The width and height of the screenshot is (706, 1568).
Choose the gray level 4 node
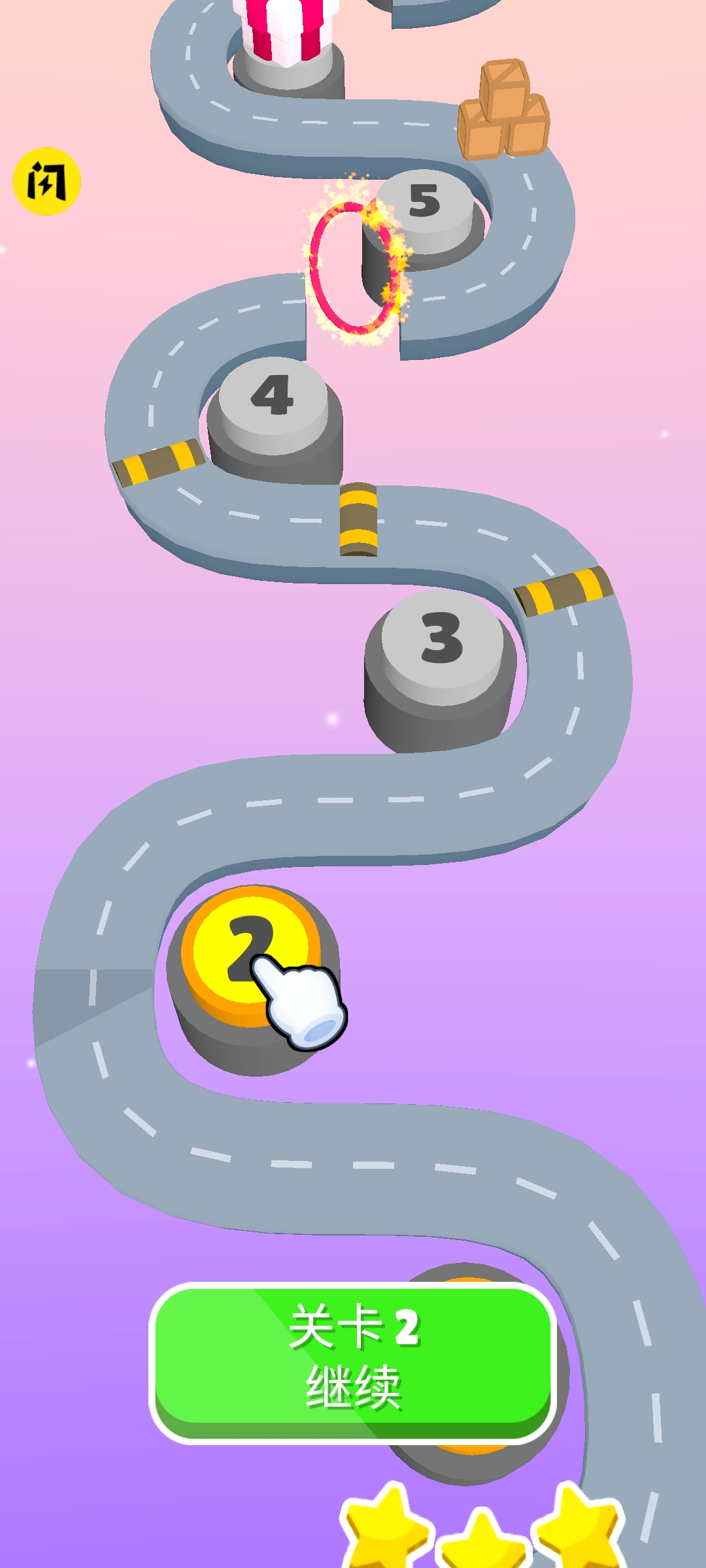click(272, 399)
